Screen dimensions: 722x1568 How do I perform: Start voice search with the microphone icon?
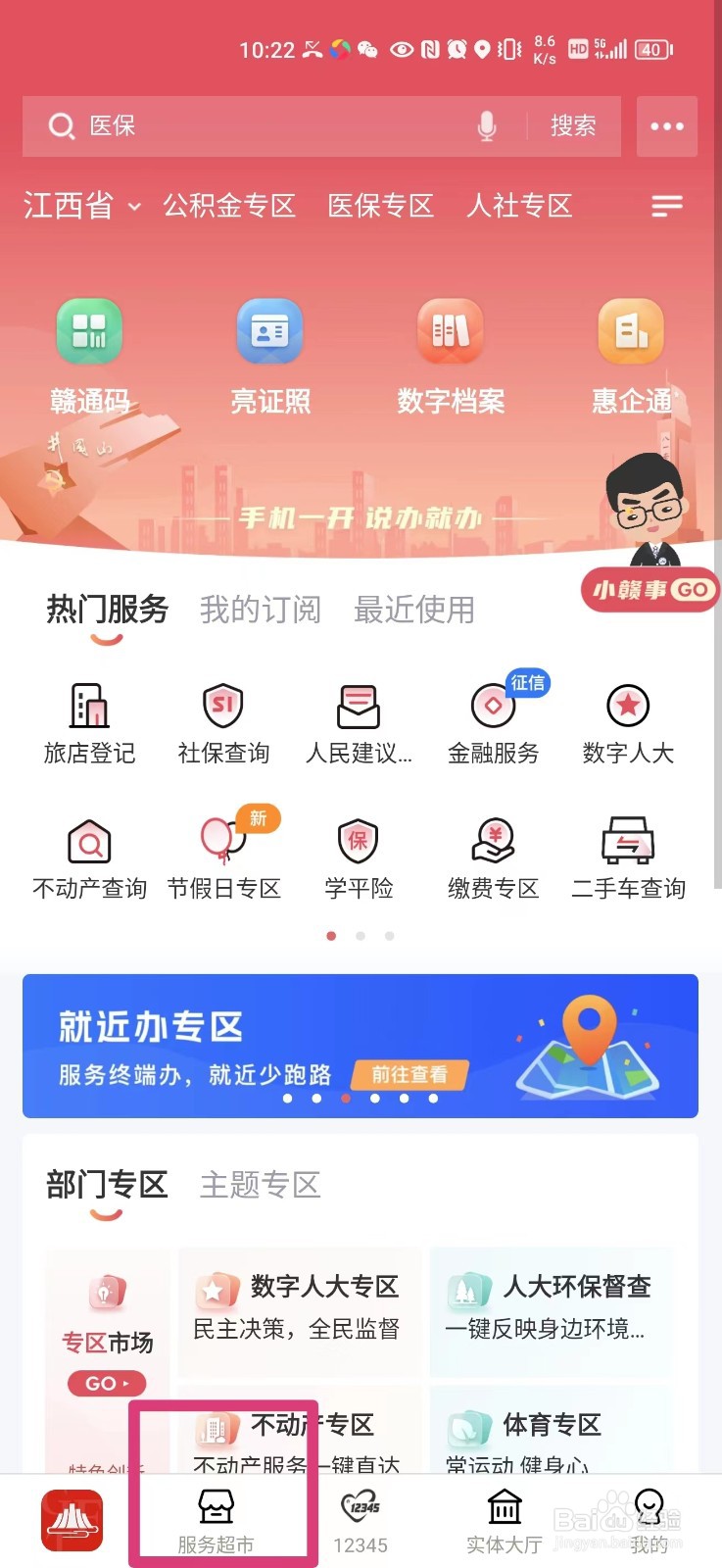coord(487,126)
